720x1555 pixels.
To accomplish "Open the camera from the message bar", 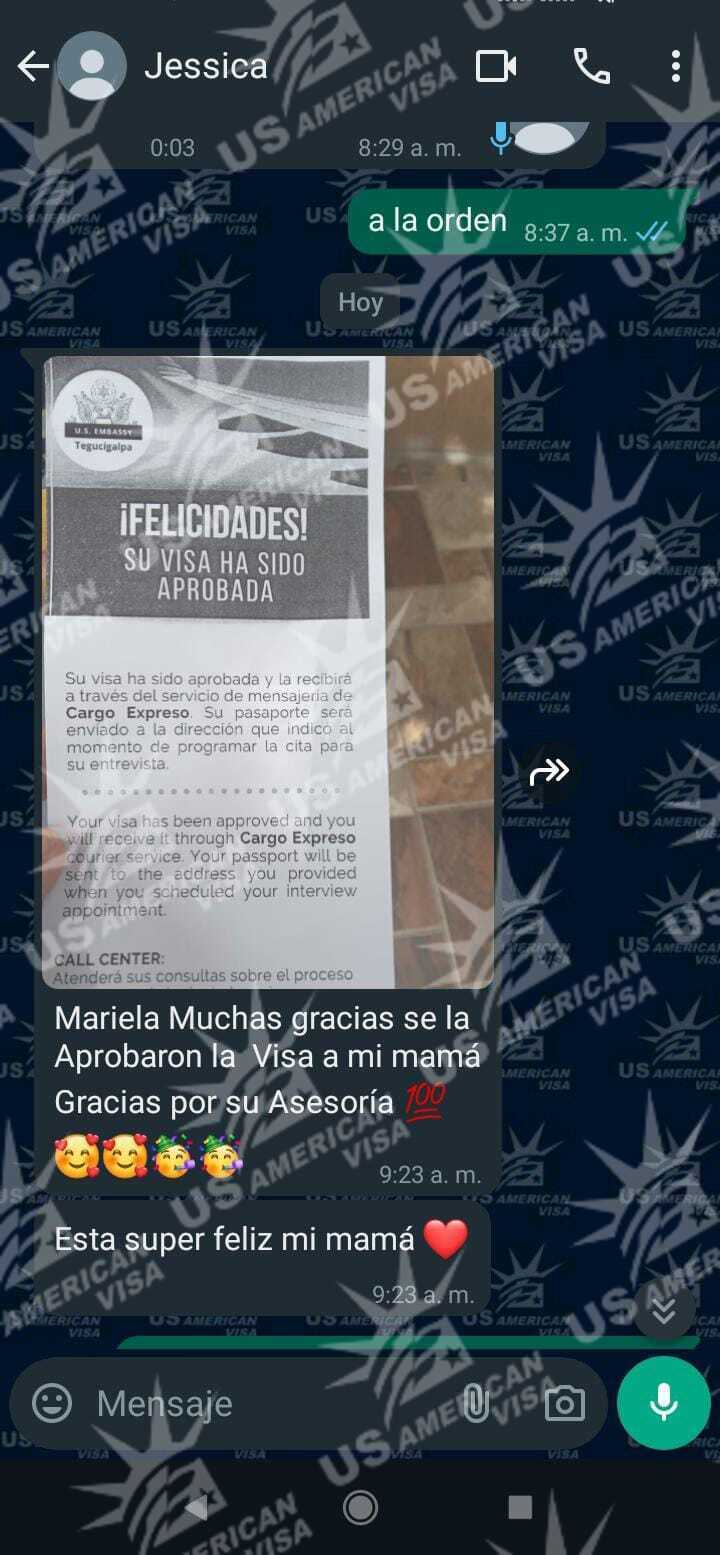I will (x=564, y=1403).
